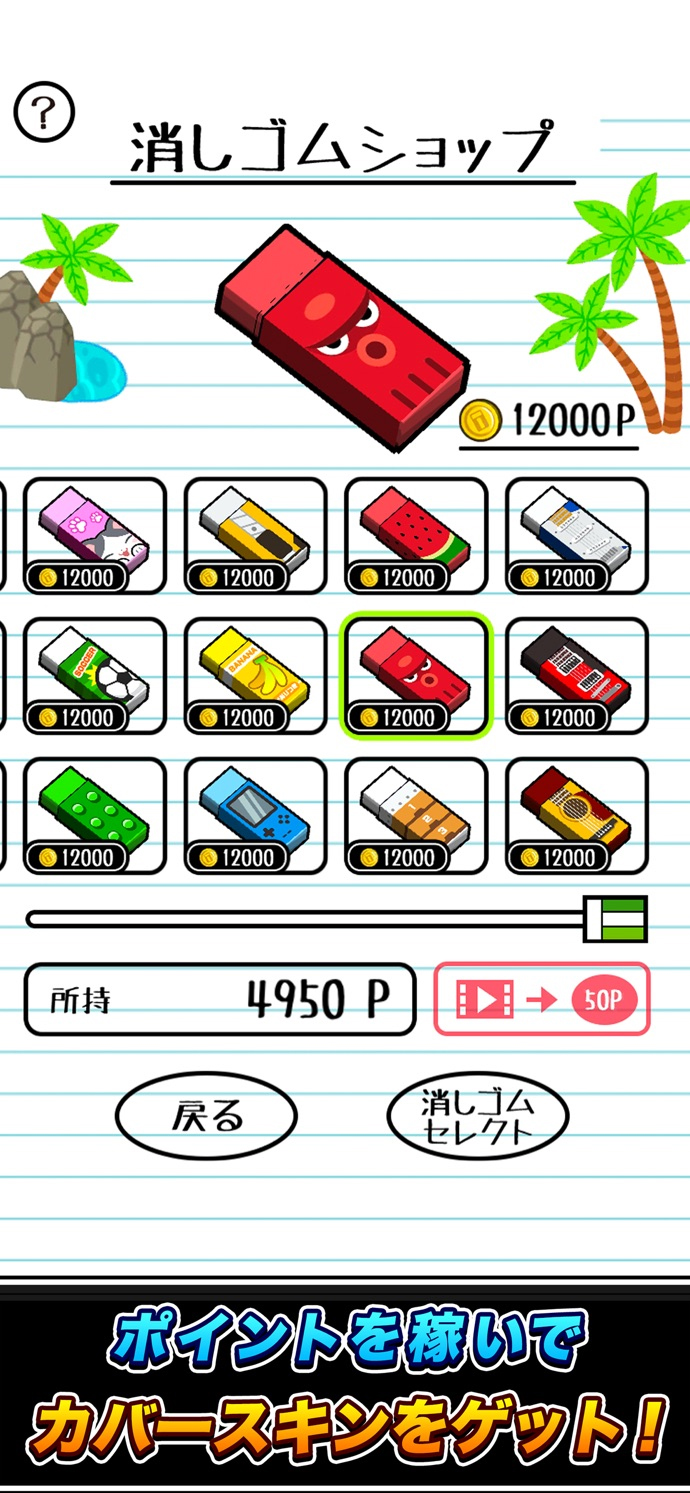Select the cat paw eraser skin
This screenshot has width=690, height=1493.
click(95, 535)
